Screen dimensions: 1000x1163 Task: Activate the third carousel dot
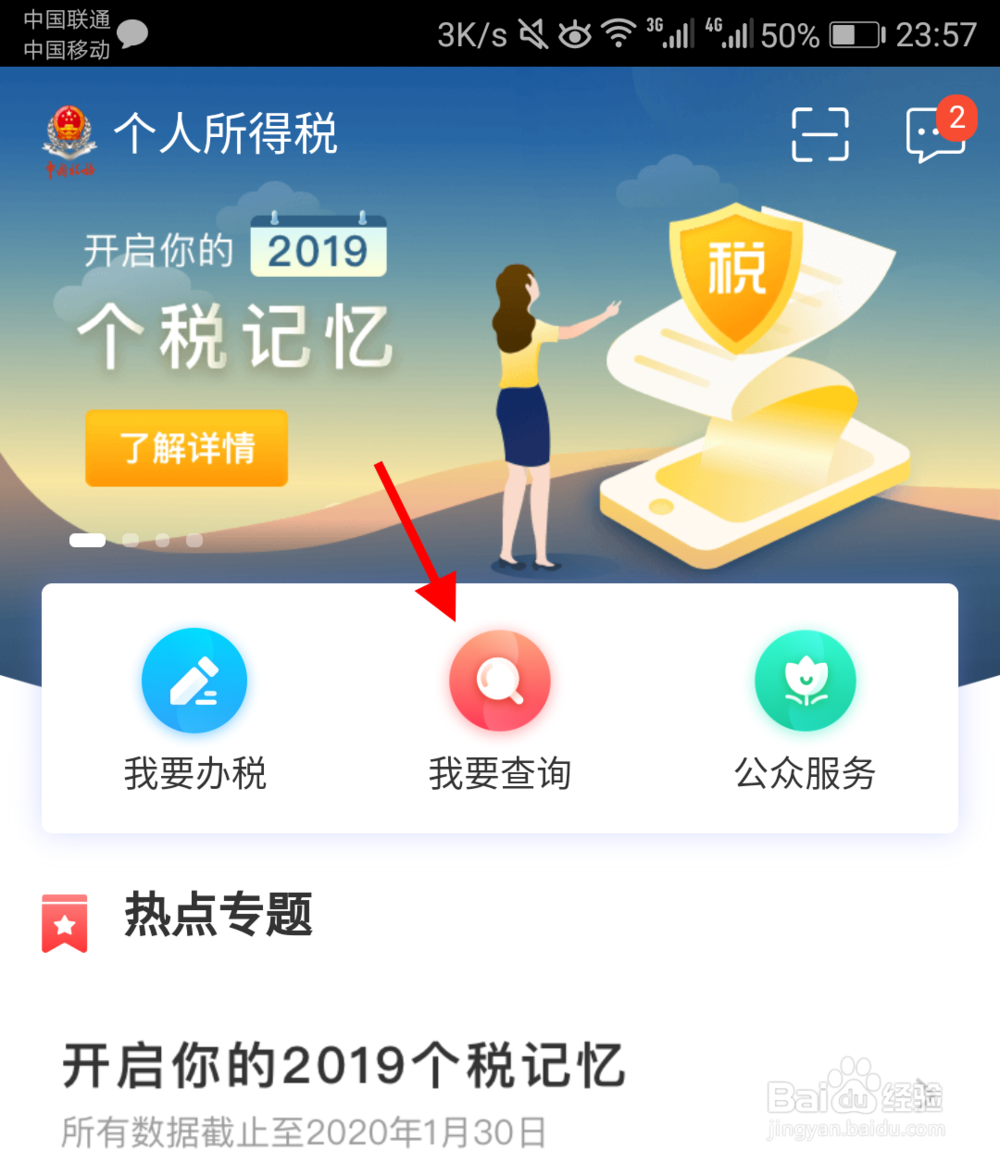(160, 540)
